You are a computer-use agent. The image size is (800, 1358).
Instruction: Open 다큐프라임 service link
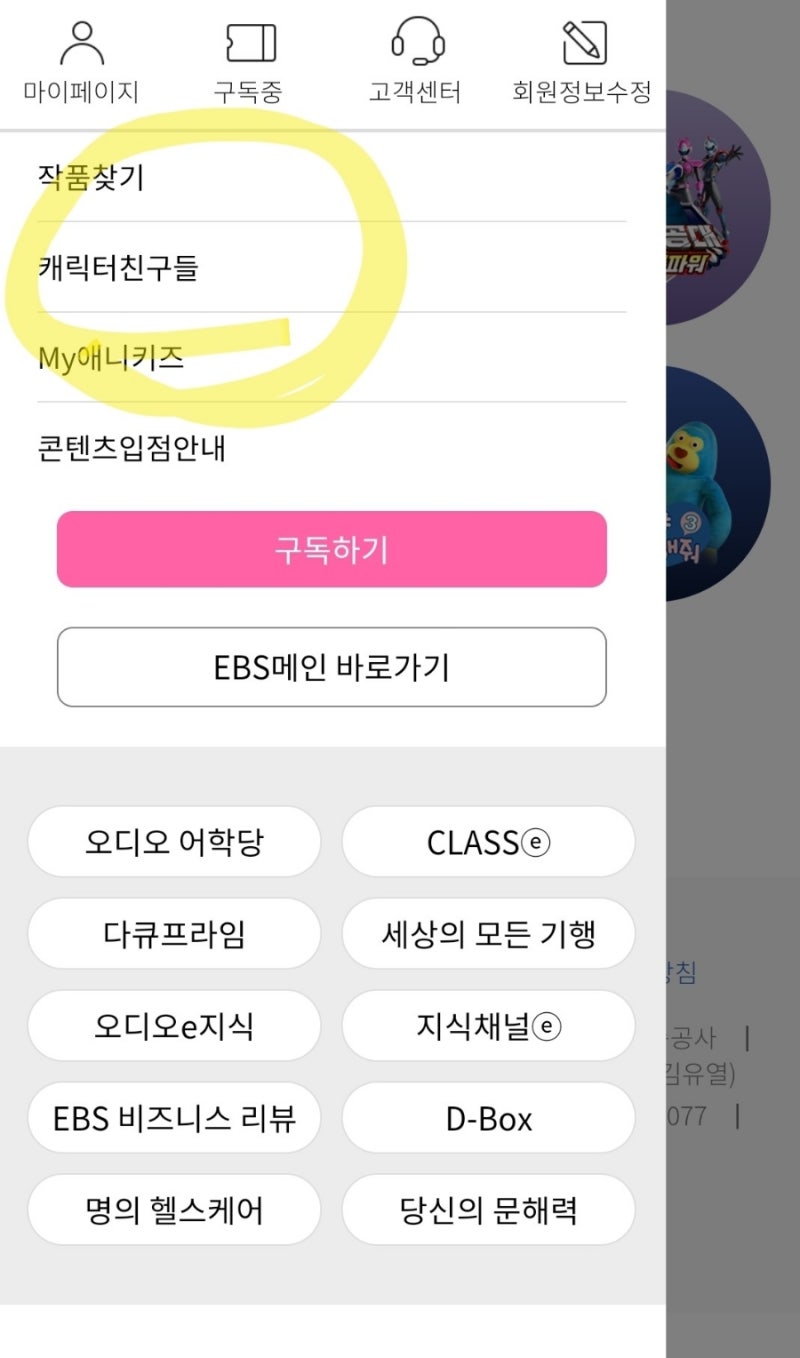point(174,934)
